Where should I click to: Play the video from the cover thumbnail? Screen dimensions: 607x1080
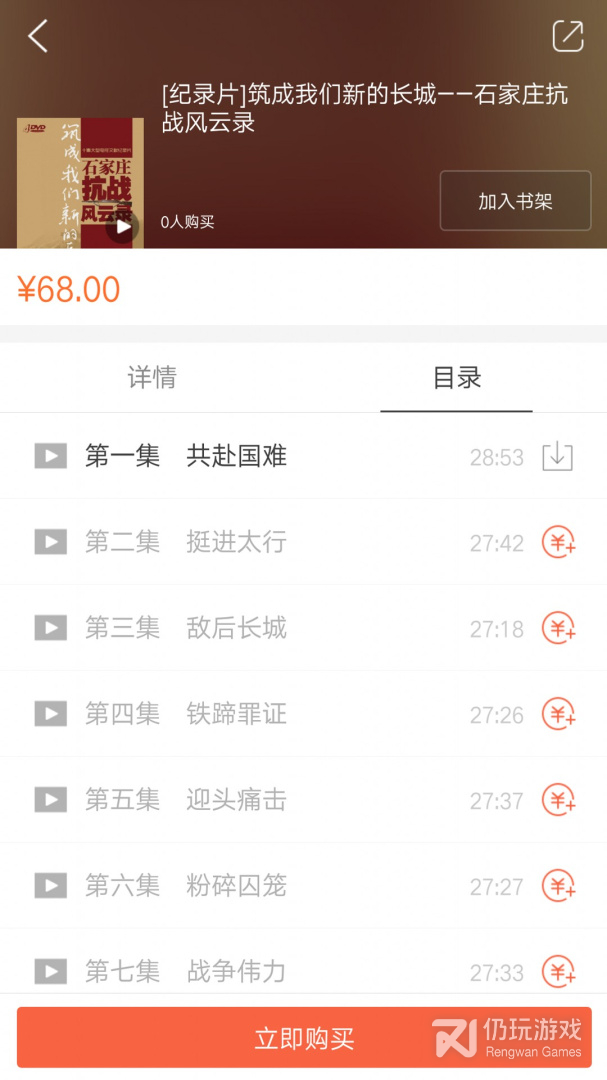click(x=122, y=226)
